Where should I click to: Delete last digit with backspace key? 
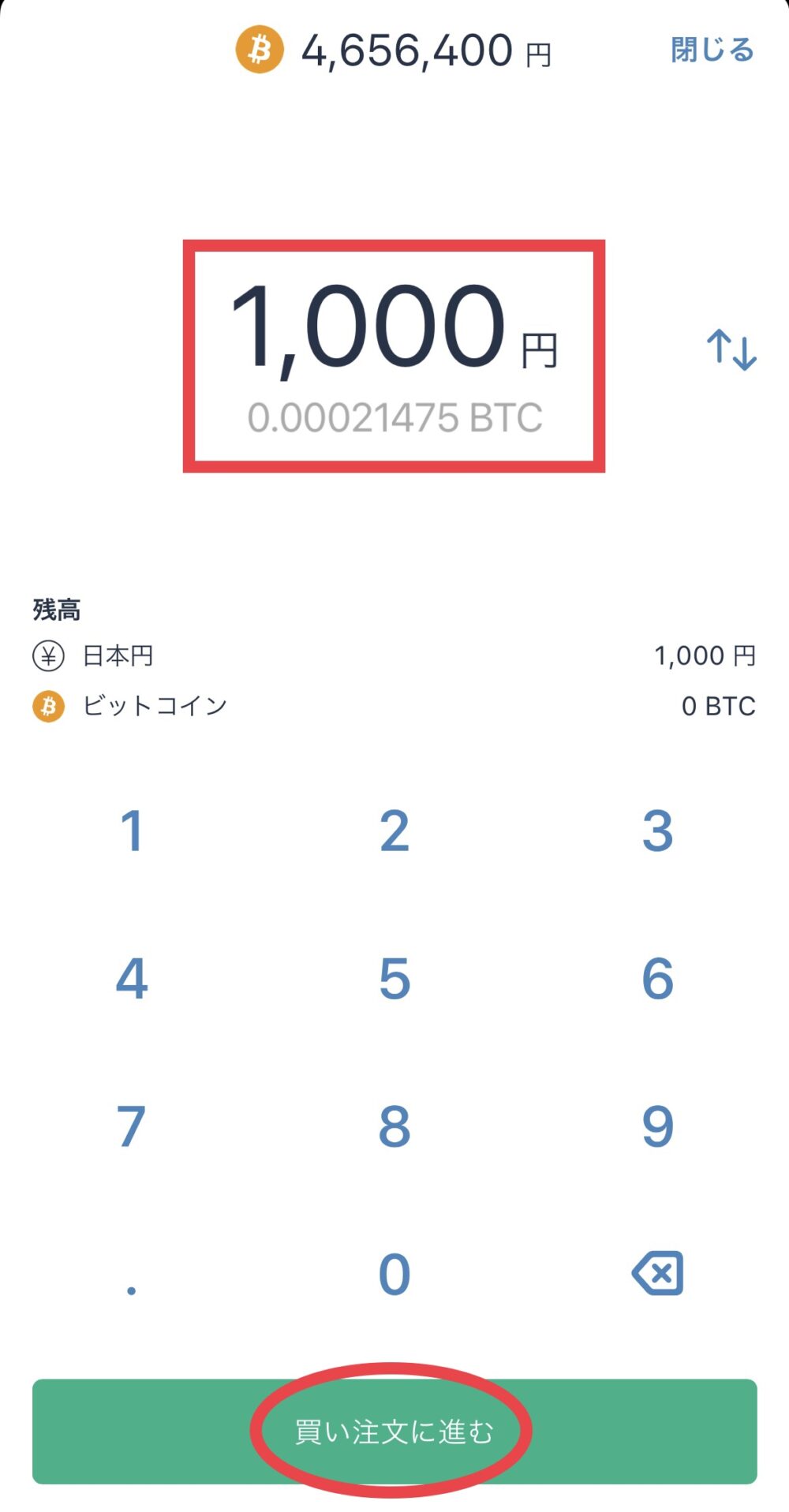tap(657, 1273)
